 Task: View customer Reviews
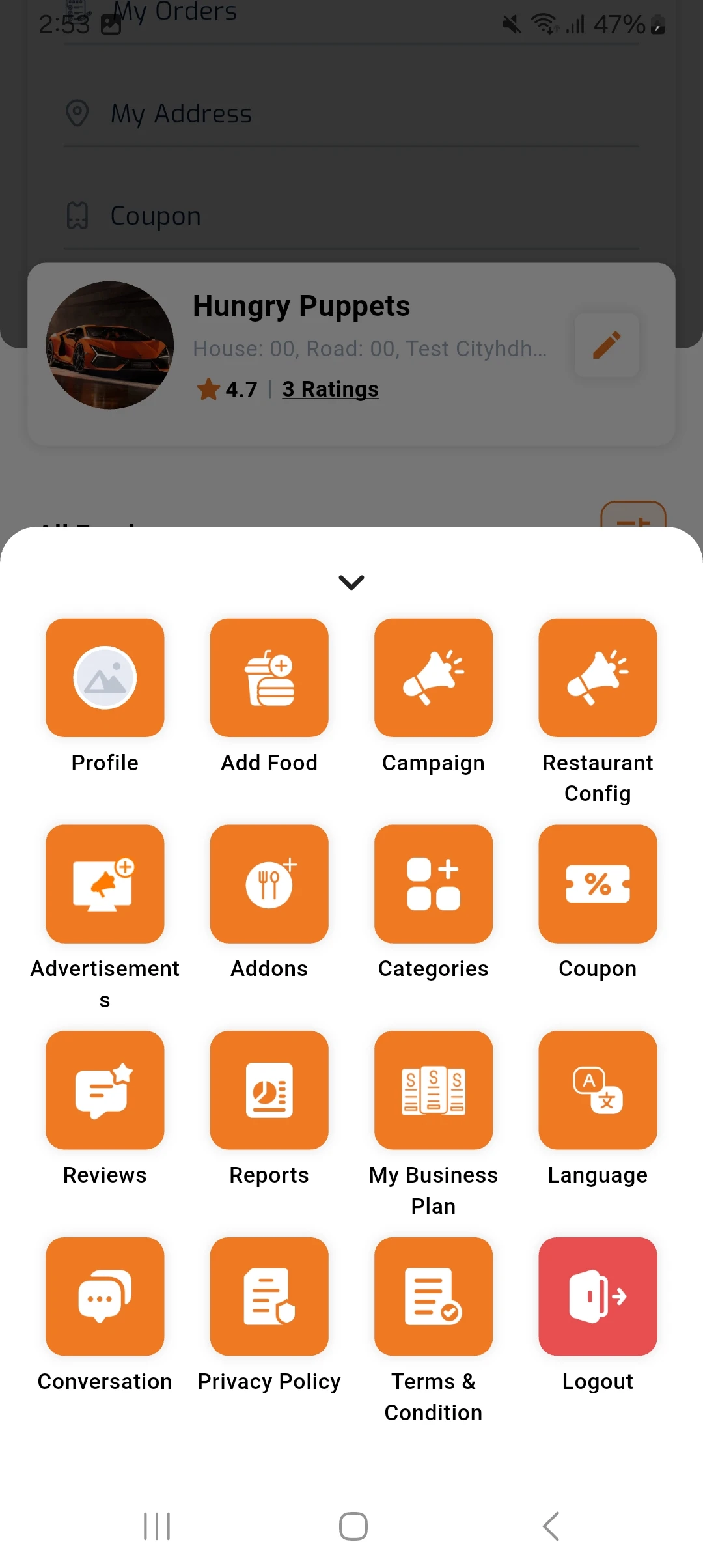[x=105, y=1089]
